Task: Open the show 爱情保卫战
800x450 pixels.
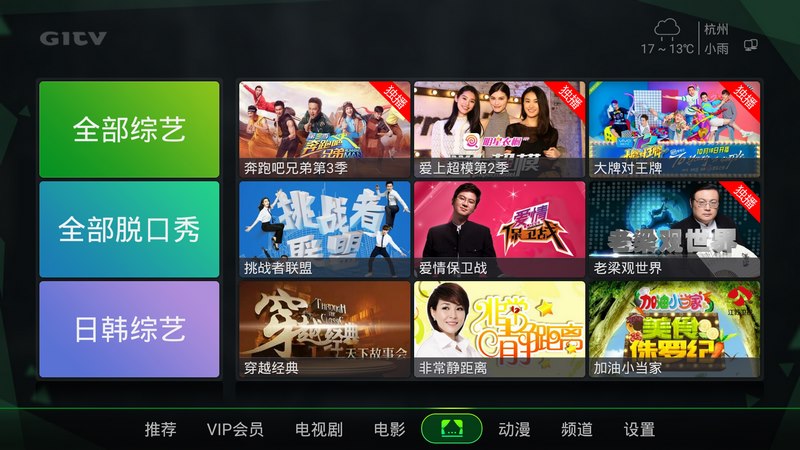Action: [x=499, y=229]
